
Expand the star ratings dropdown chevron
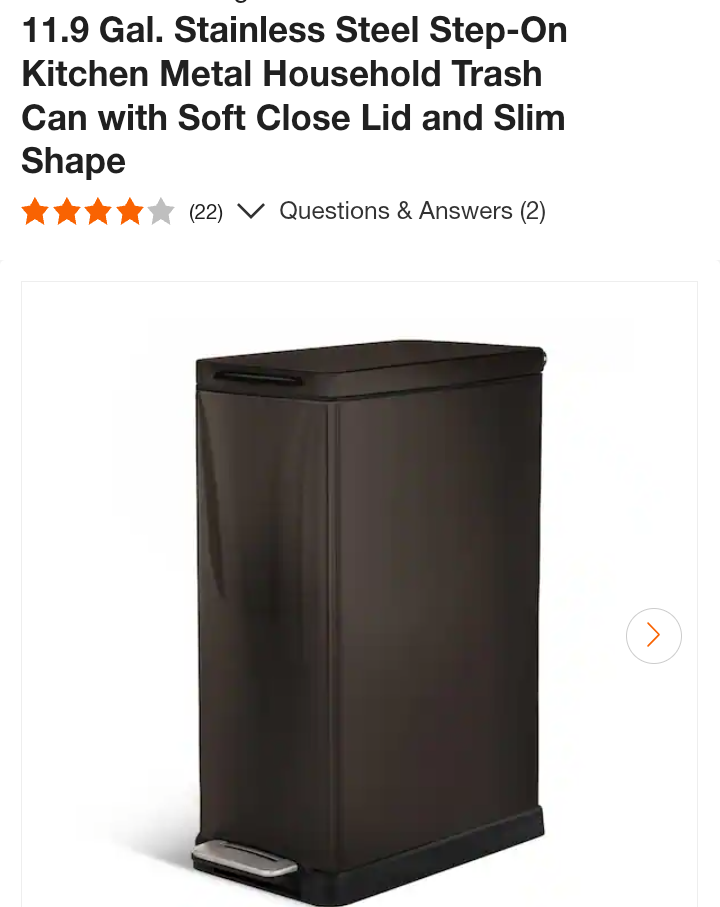click(x=250, y=211)
